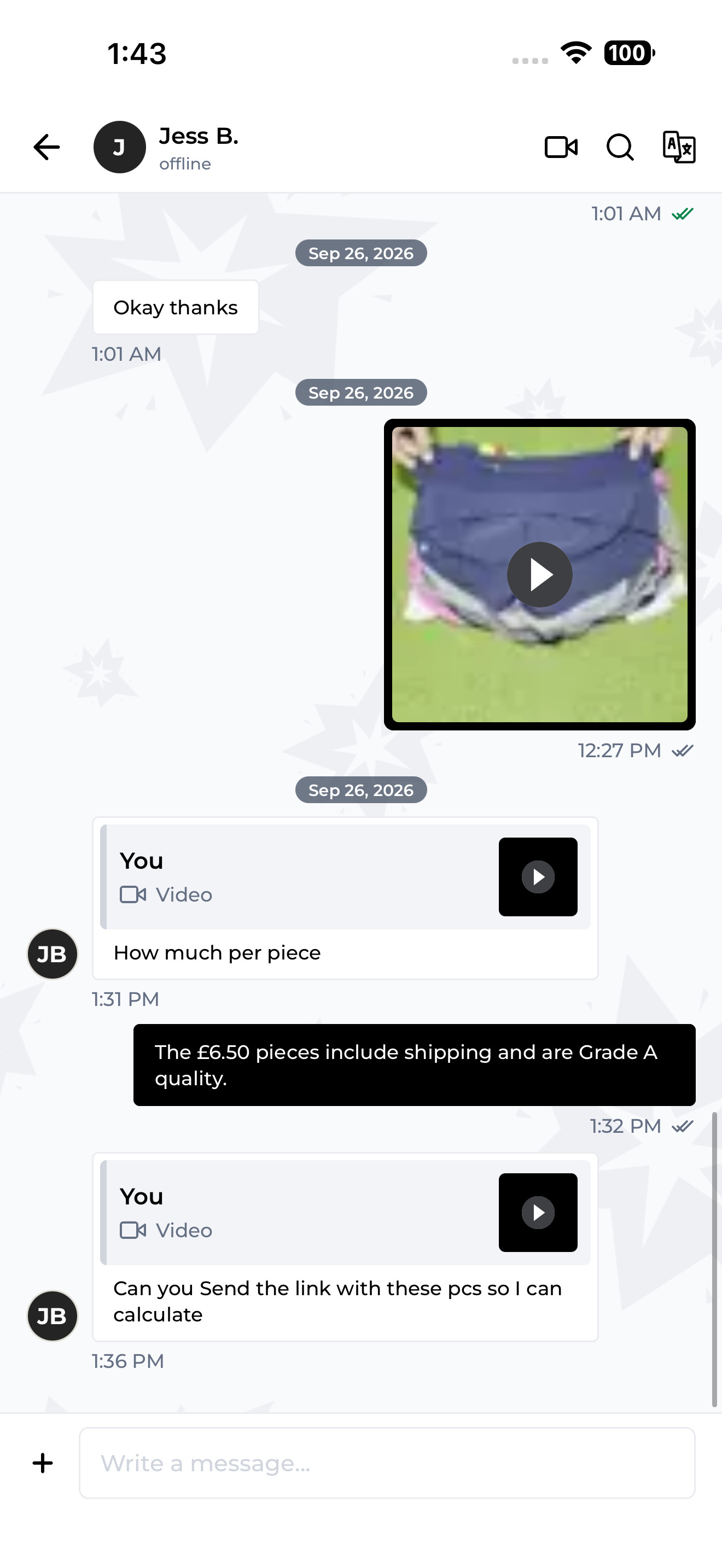The height and width of the screenshot is (1568, 722).
Task: Focus the Write a message field
Action: (x=387, y=1464)
